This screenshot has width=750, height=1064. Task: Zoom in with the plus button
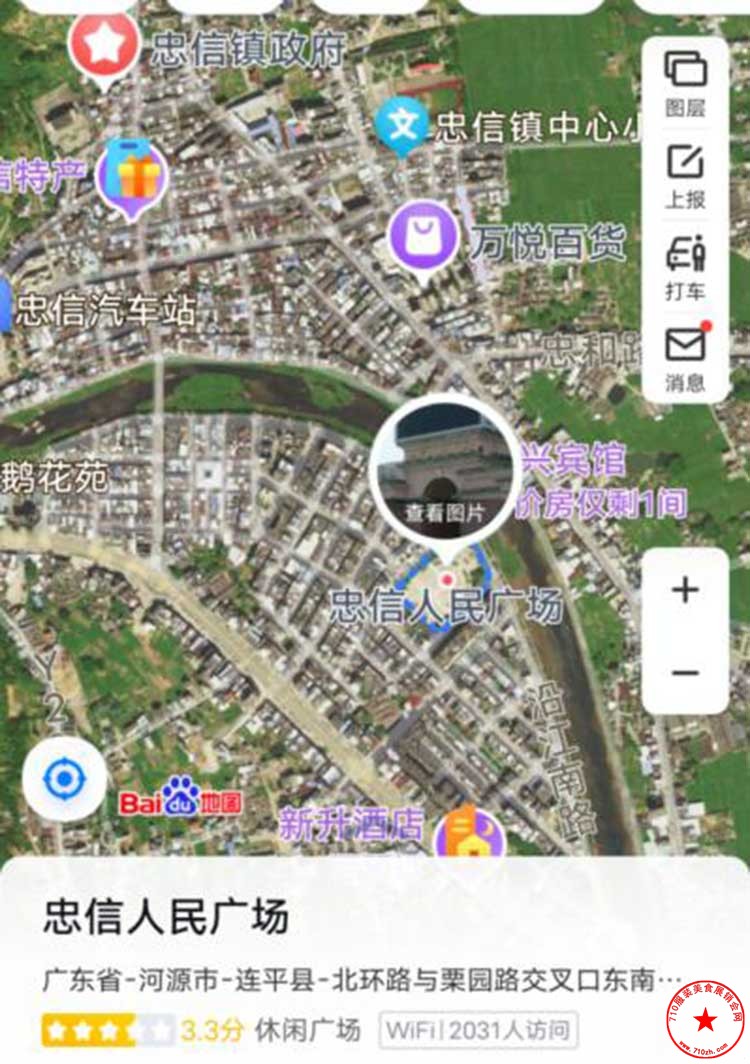686,590
